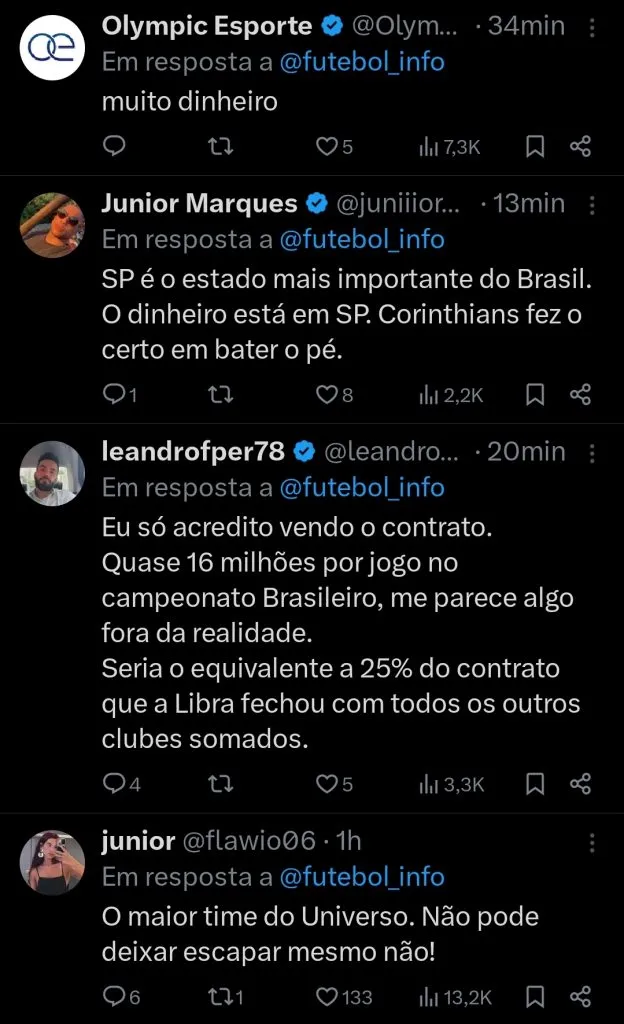Reply to leandrofper78's comment
Viewport: 624px width, 1024px height.
pos(115,784)
